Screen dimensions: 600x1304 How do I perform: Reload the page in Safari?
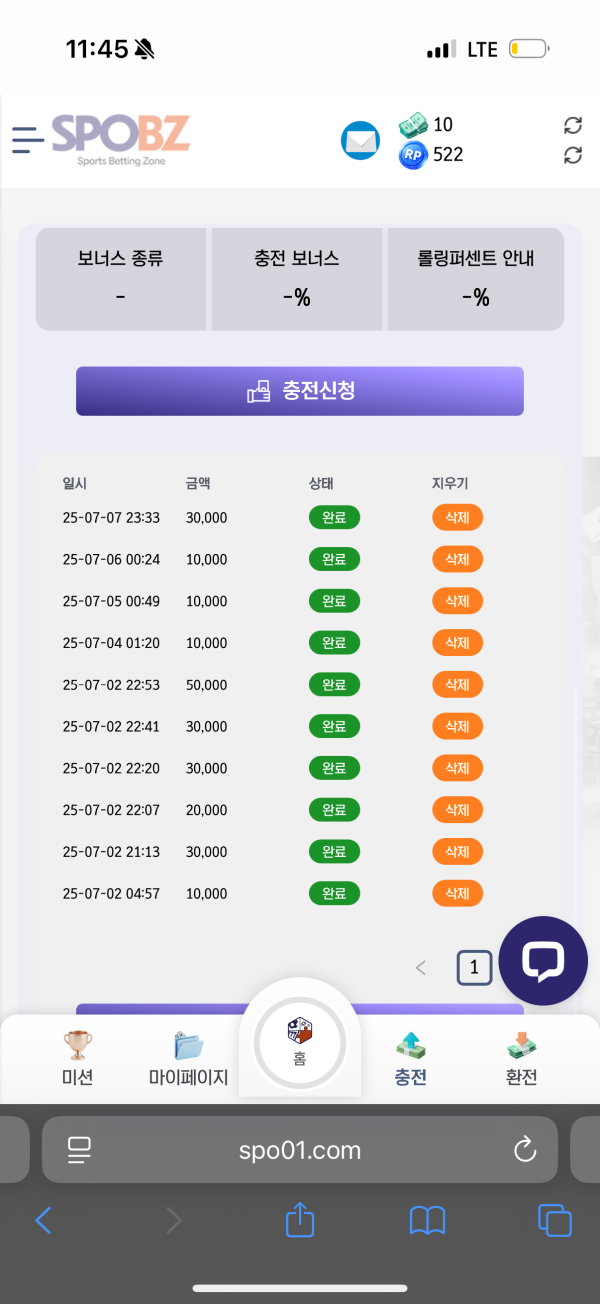tap(525, 1150)
